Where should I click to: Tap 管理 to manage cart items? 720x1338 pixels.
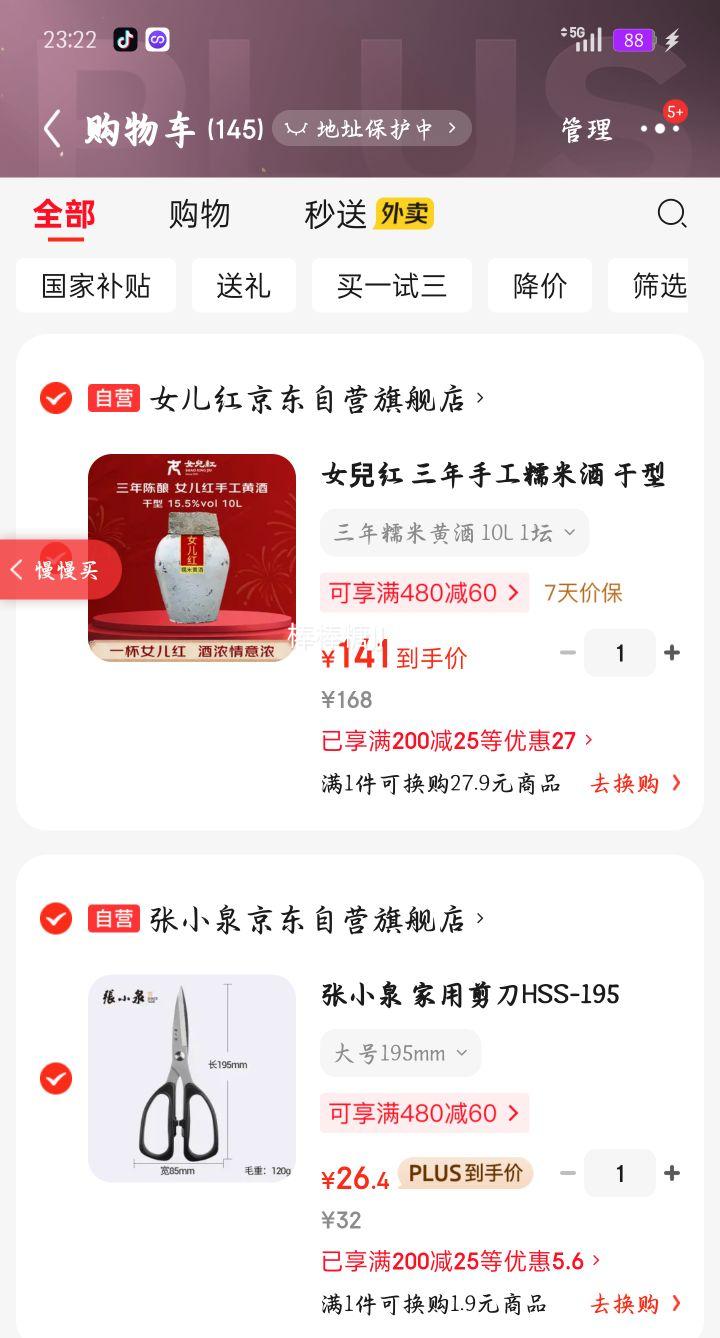(x=589, y=131)
